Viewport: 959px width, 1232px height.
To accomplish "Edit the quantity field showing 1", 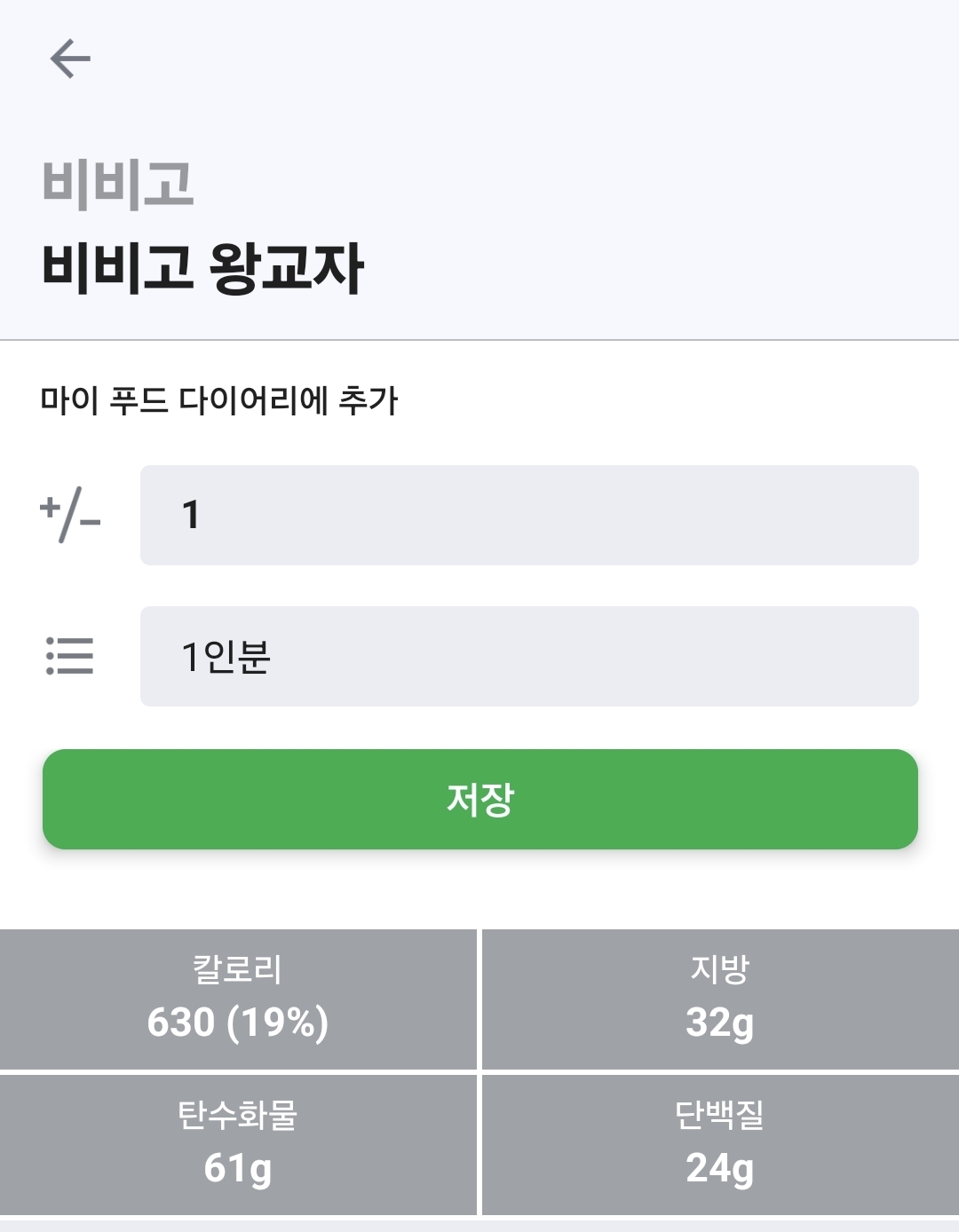I will 528,515.
